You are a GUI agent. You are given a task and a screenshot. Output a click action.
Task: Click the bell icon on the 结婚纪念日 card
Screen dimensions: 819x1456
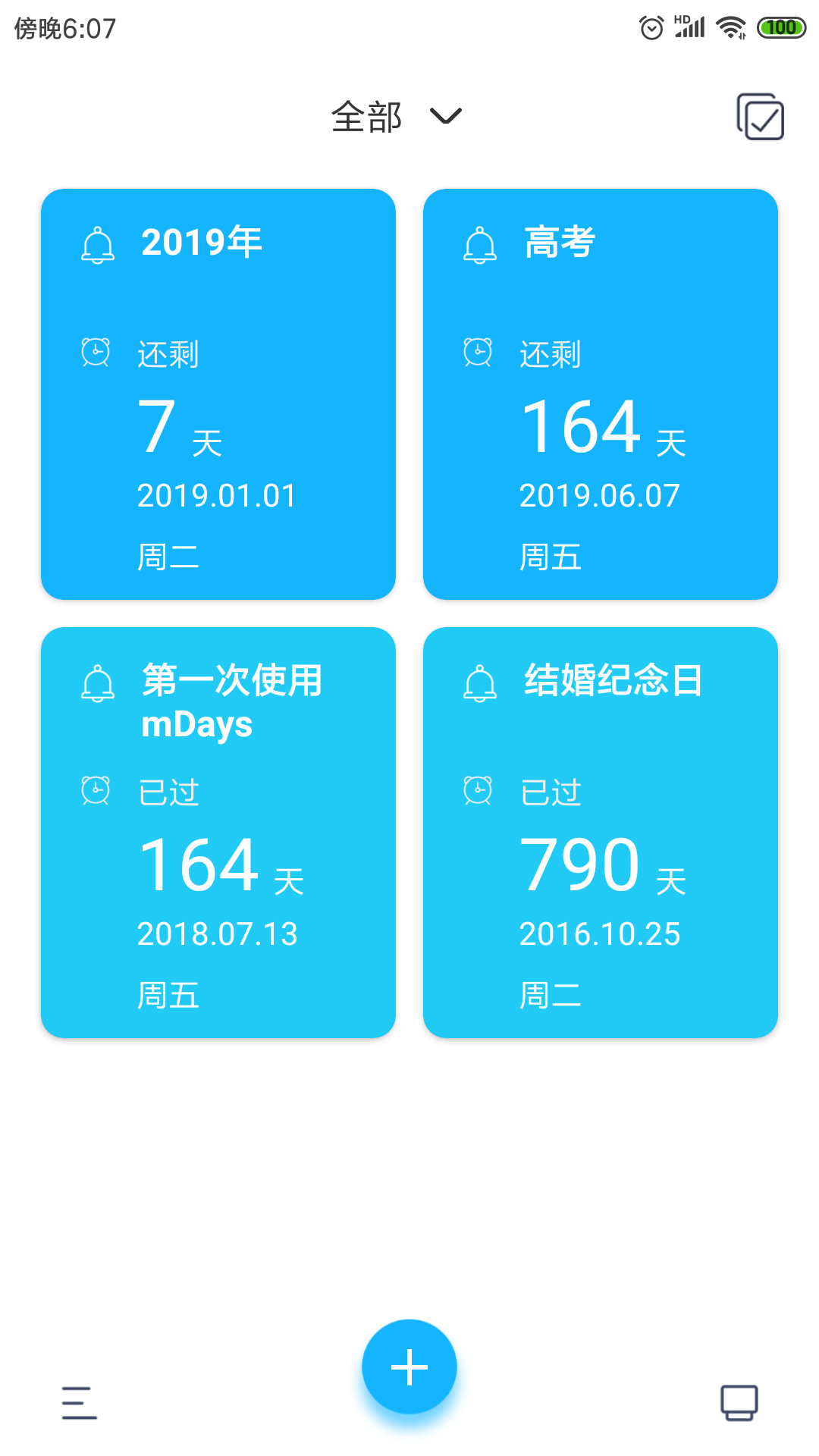(479, 682)
